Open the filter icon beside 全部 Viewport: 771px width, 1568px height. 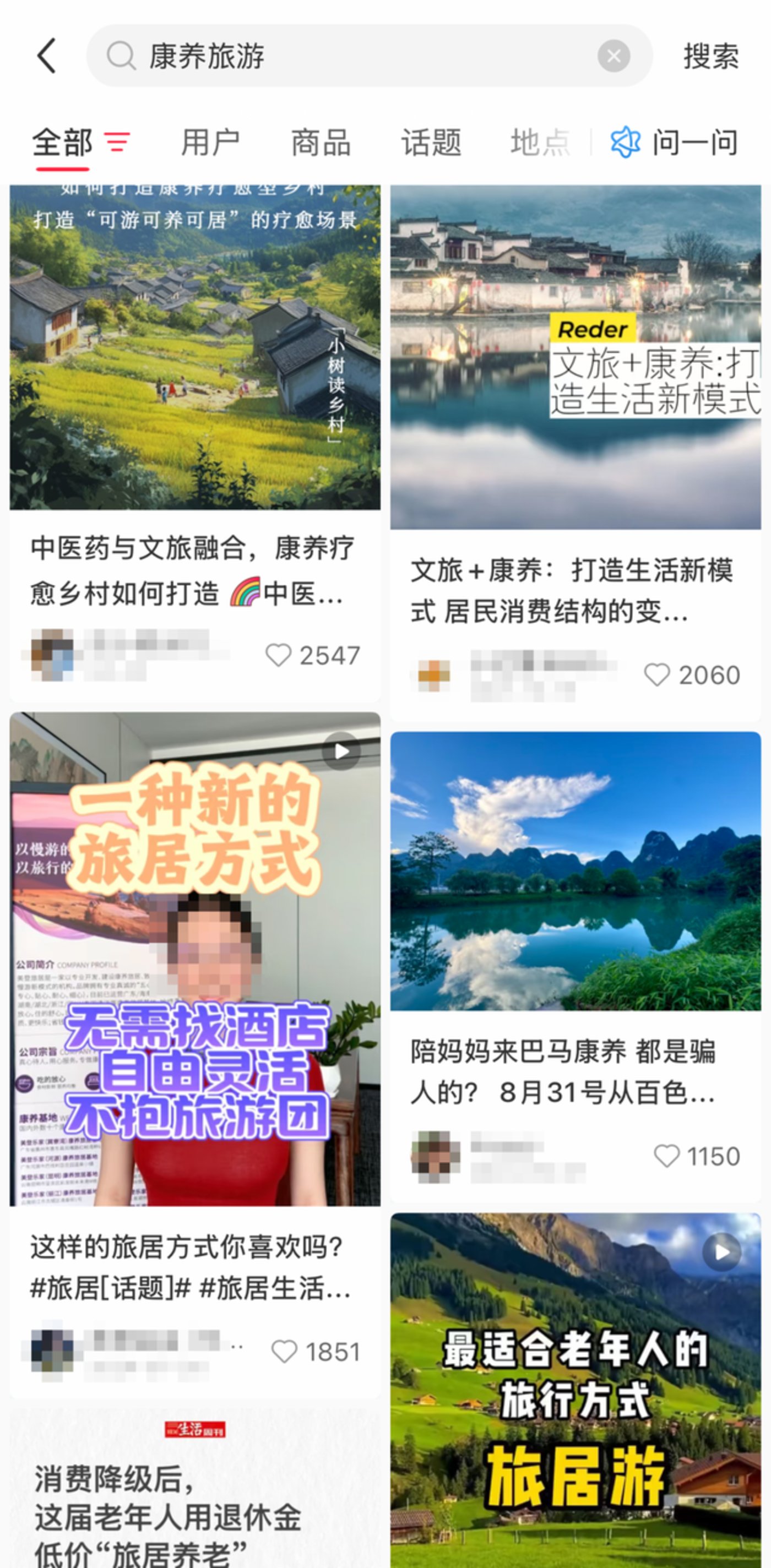pos(117,143)
